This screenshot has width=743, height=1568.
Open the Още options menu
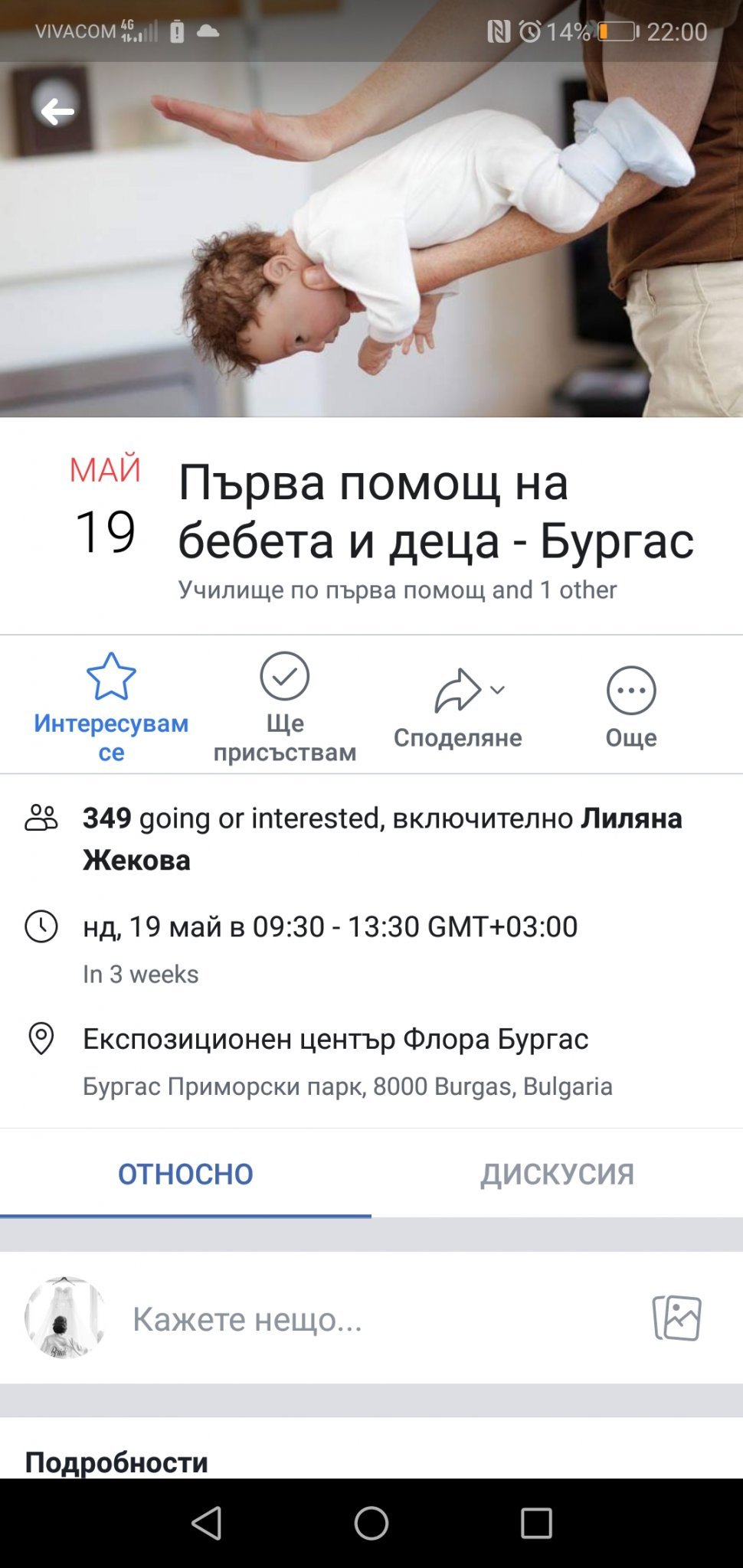coord(631,707)
